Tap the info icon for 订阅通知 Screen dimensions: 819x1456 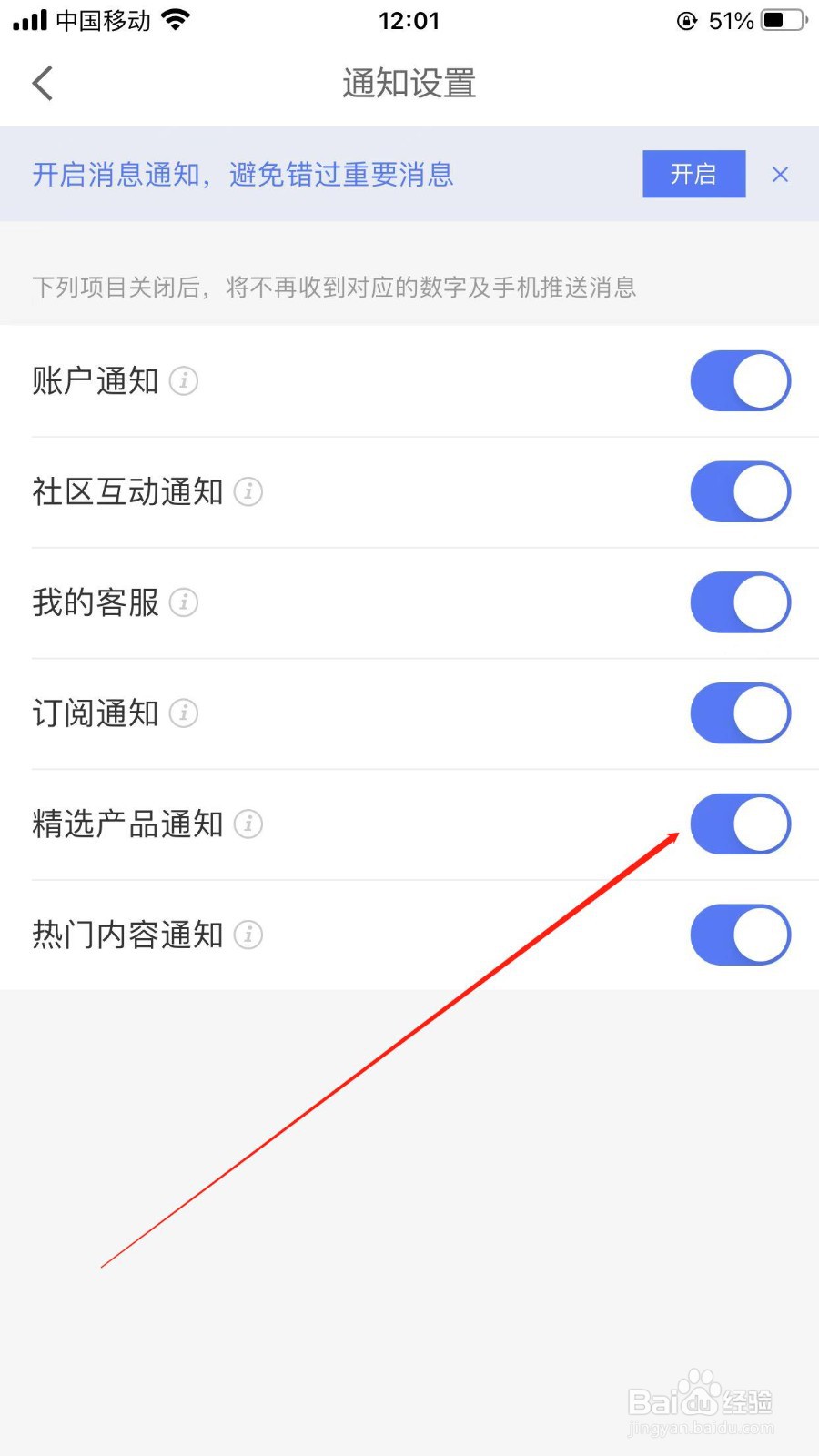click(184, 714)
